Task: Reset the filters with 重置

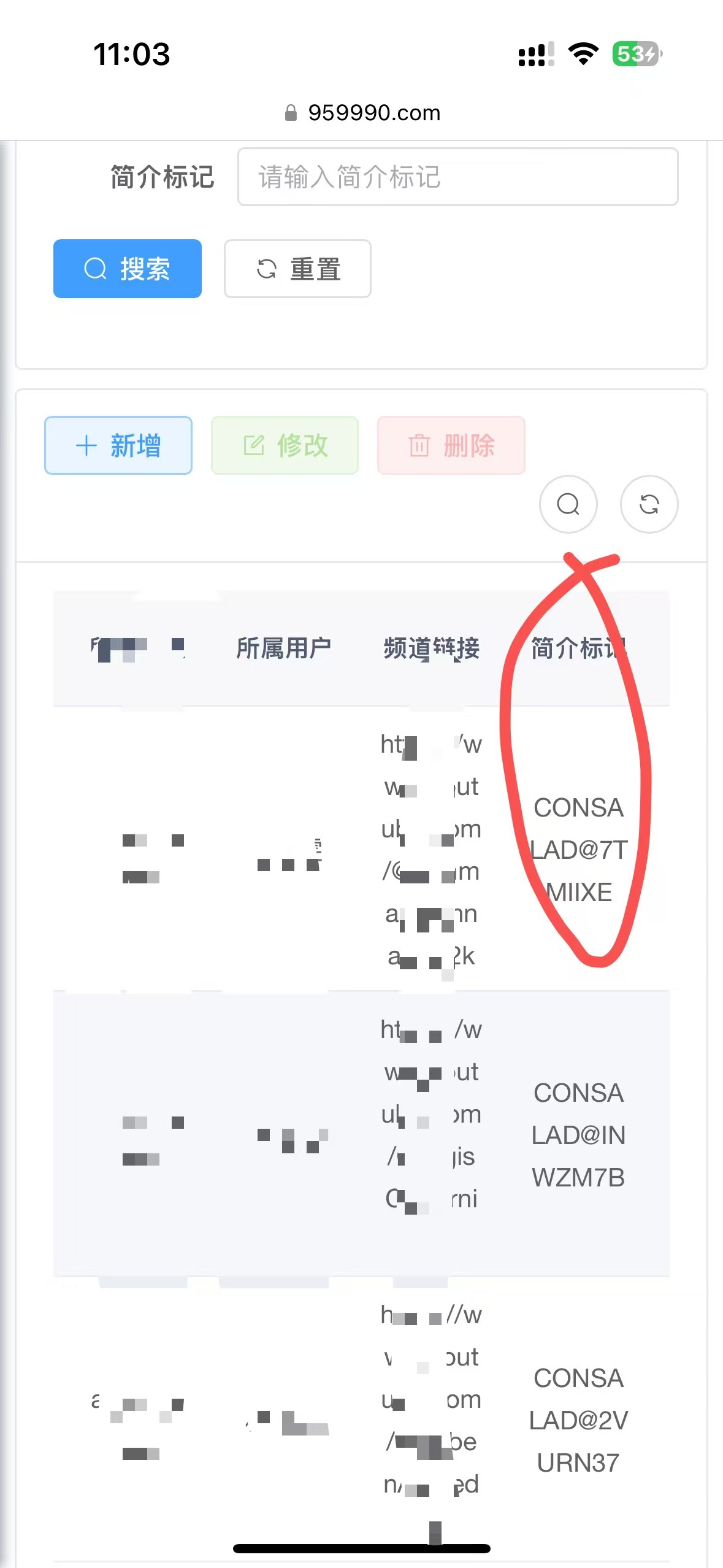Action: (297, 269)
